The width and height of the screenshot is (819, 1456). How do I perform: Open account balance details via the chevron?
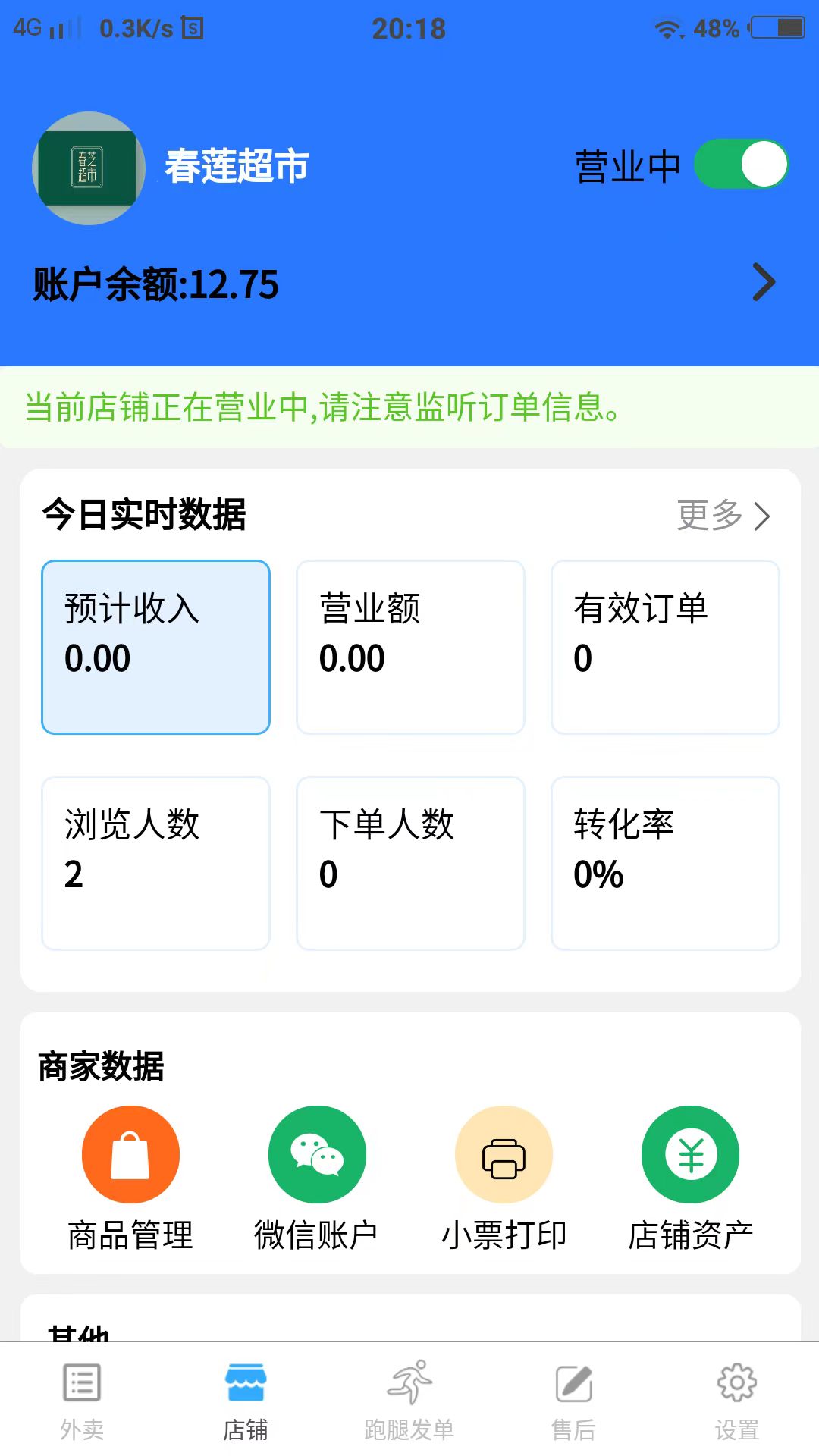(764, 283)
